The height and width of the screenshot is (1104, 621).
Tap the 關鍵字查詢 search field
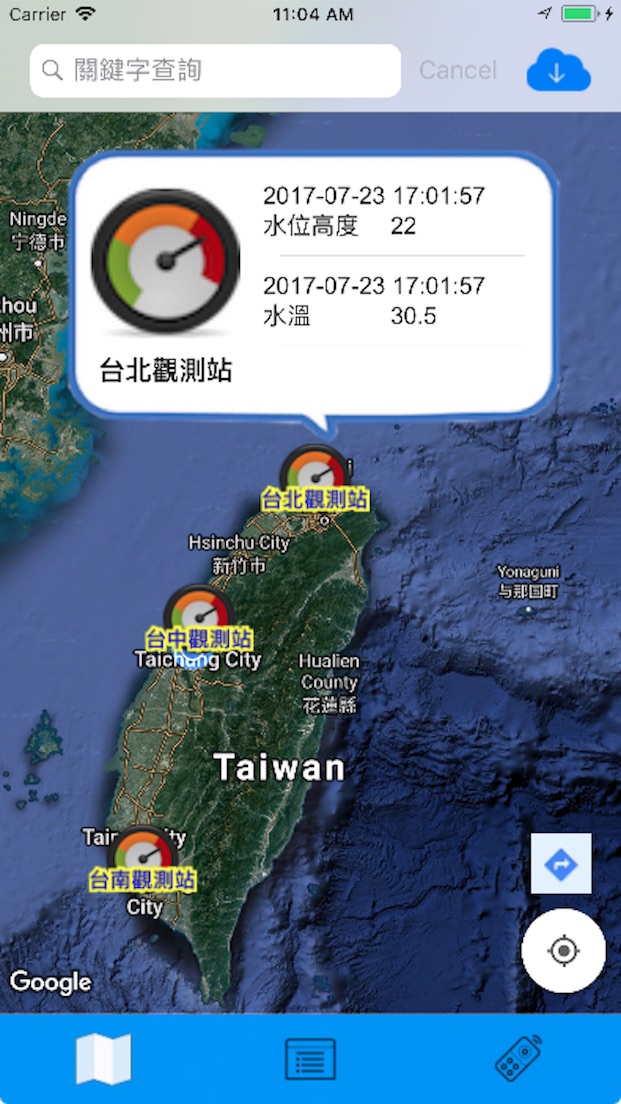pos(215,70)
